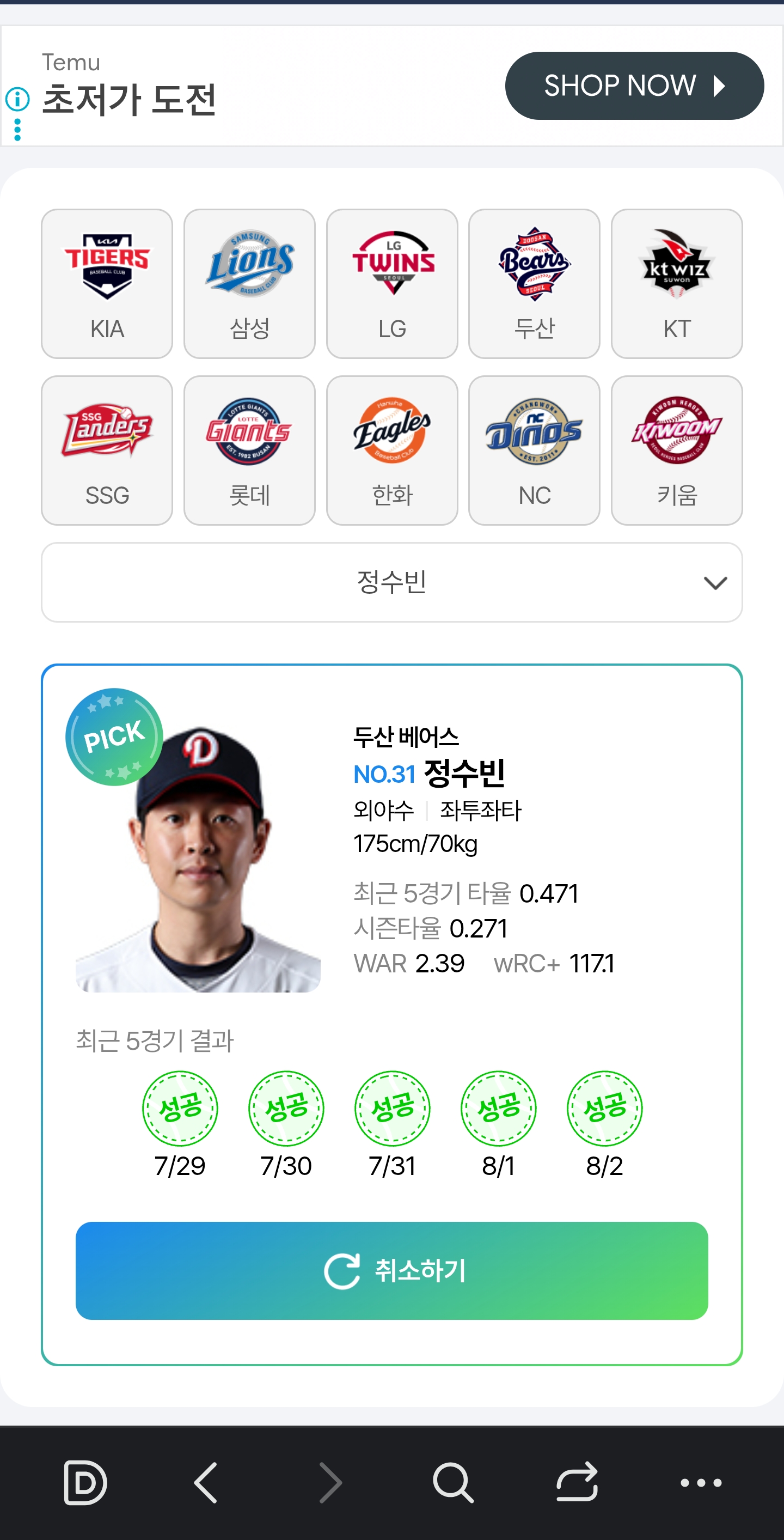The height and width of the screenshot is (1540, 784).
Task: Select the LG Twins team tile
Action: pos(392,284)
